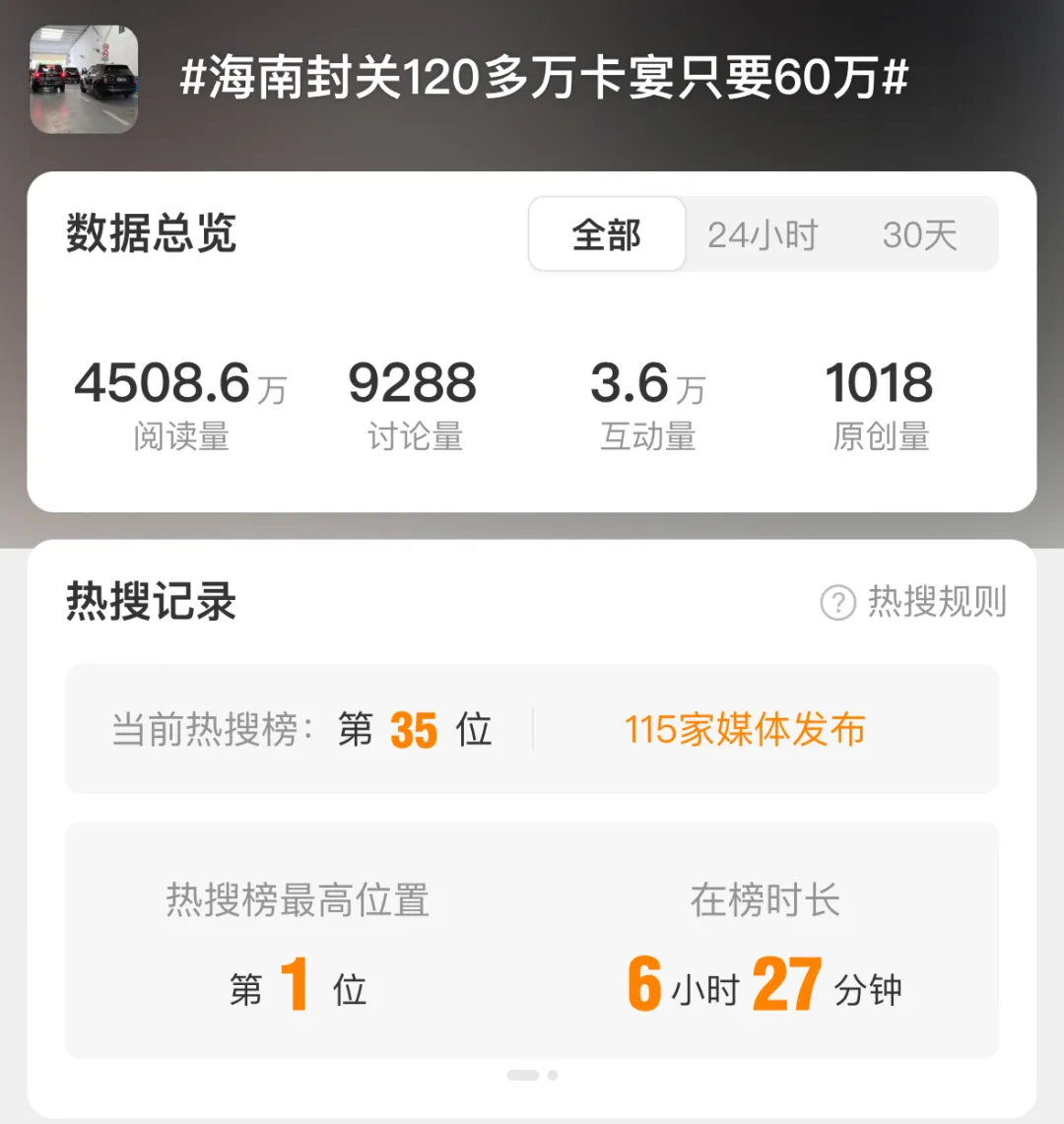Select the 30天 data range
Viewport: 1064px width, 1124px height.
pyautogui.click(x=919, y=235)
